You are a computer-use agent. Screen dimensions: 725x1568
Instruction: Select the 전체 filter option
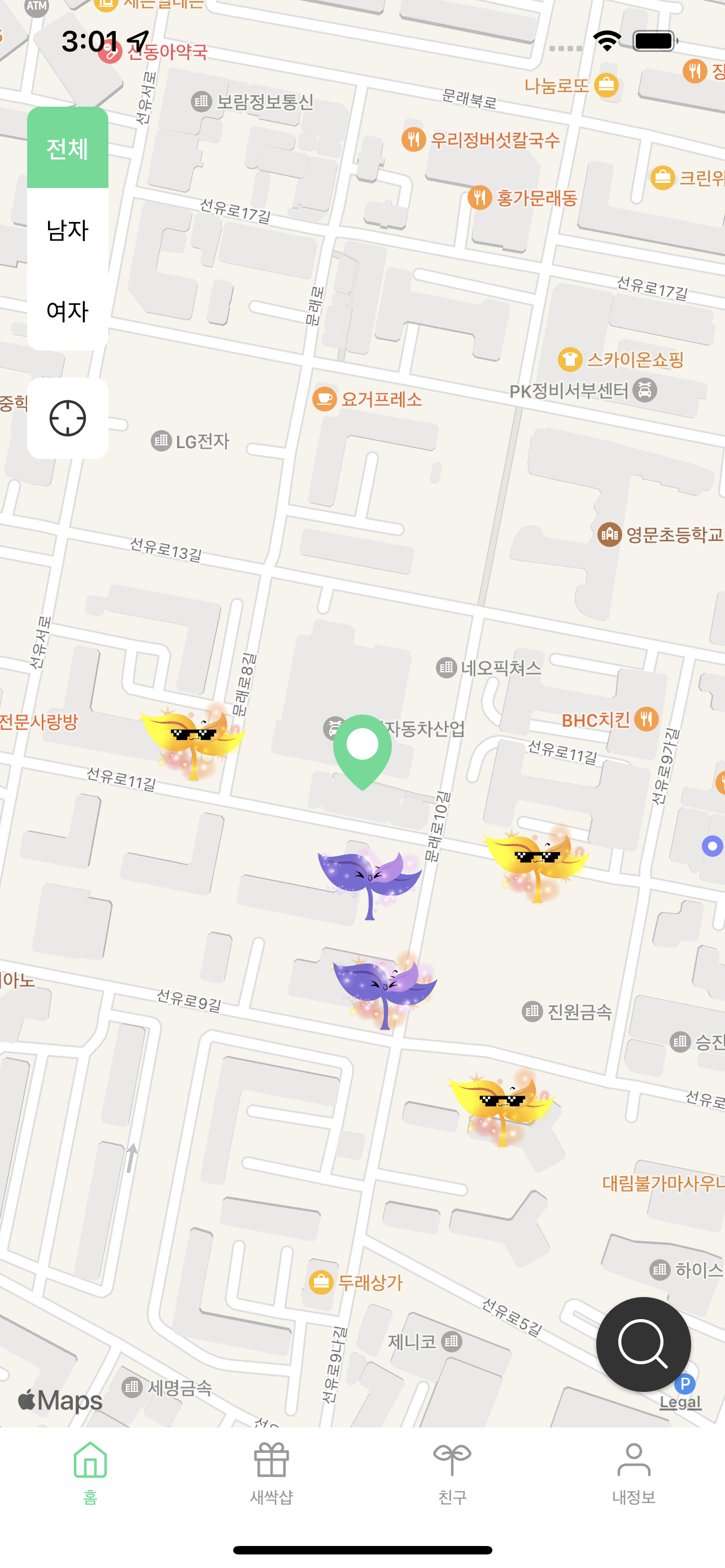pyautogui.click(x=67, y=147)
